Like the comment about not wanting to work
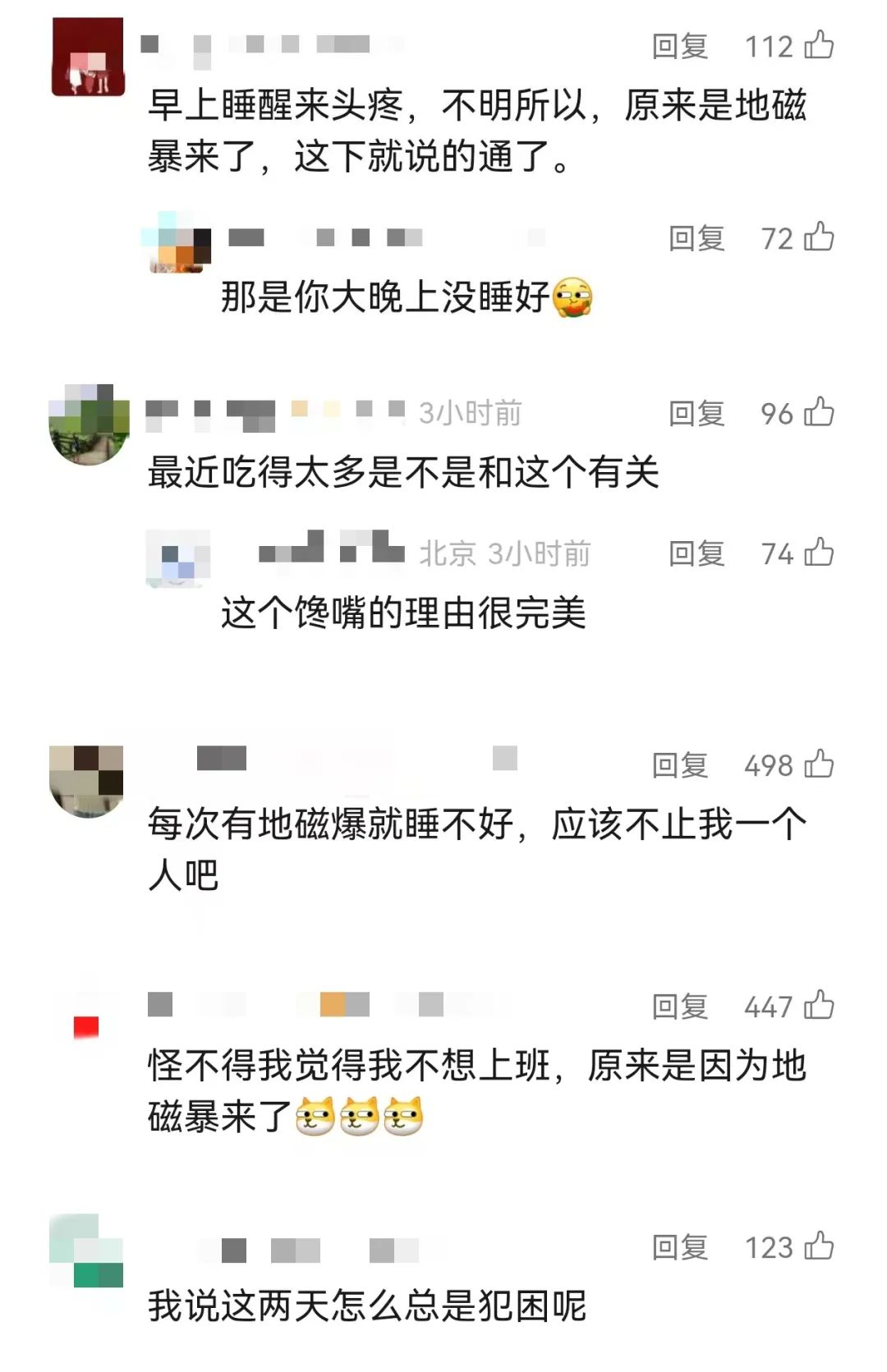 point(819,1005)
